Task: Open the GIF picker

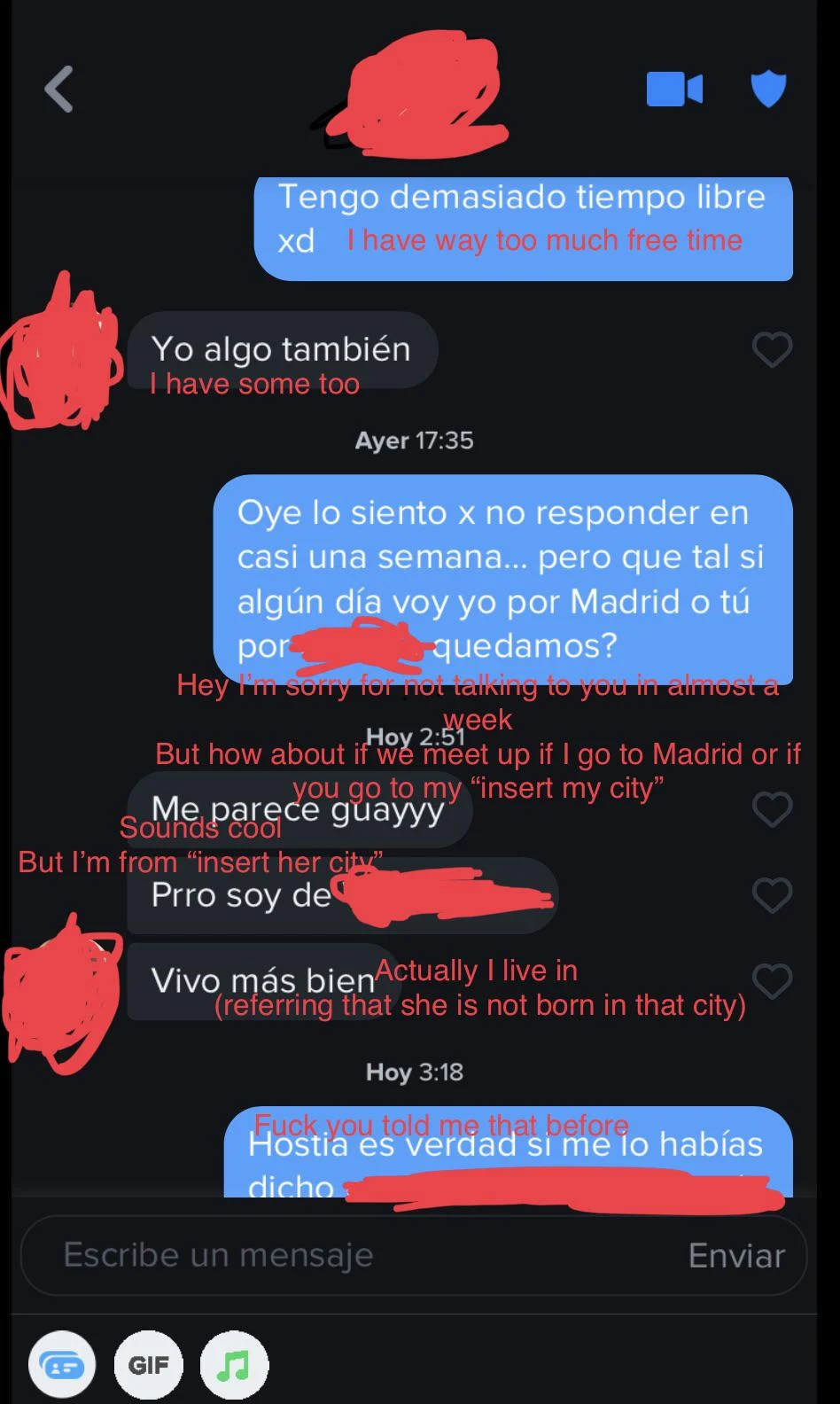Action: point(148,1365)
